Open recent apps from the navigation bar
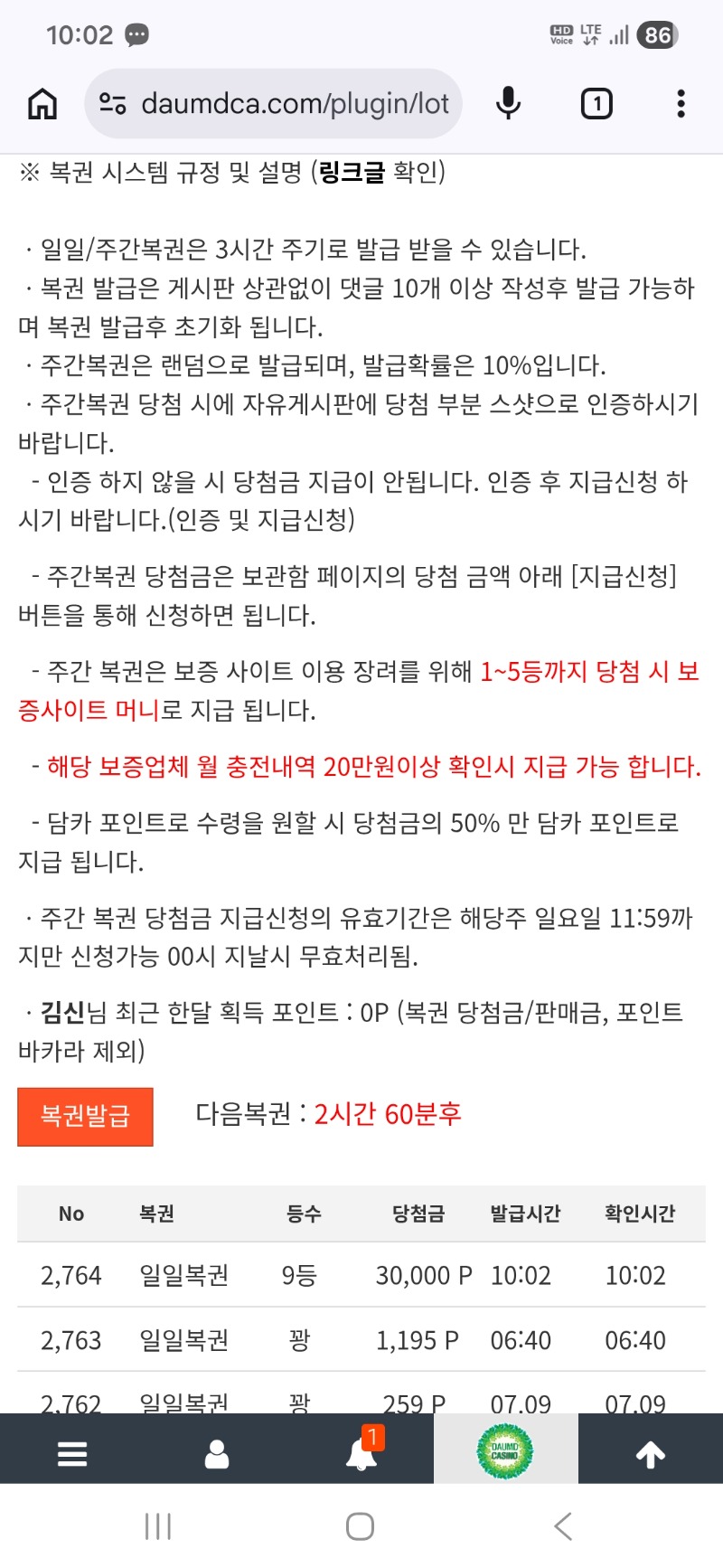This screenshot has width=723, height=1568. click(158, 1526)
